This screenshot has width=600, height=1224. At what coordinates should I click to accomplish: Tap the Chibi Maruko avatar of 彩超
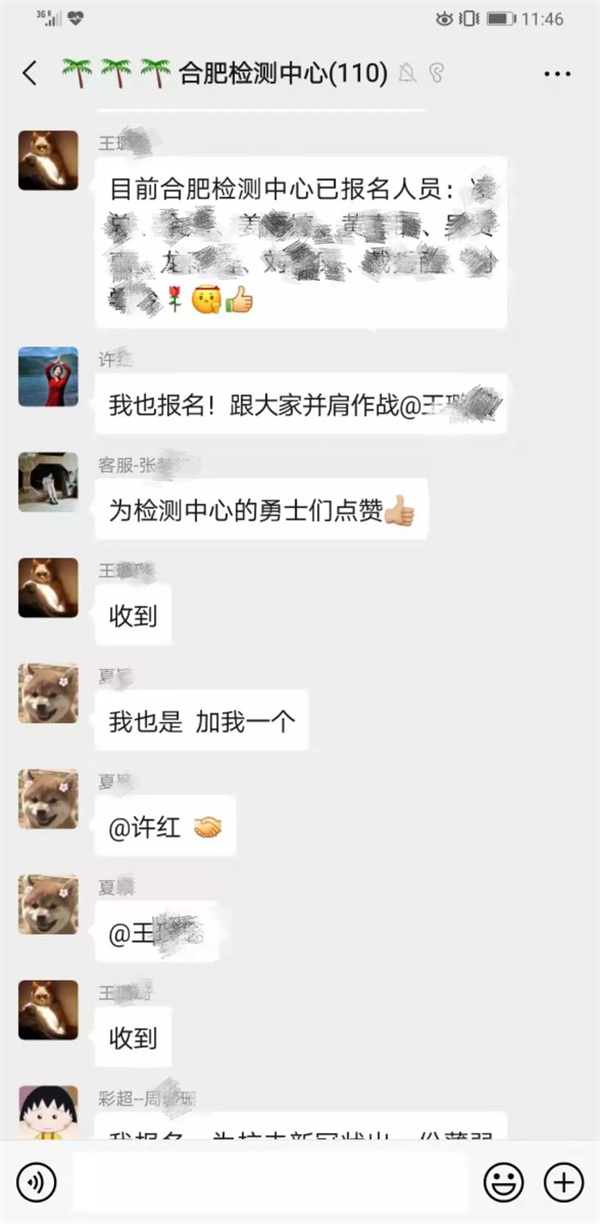(48, 1112)
